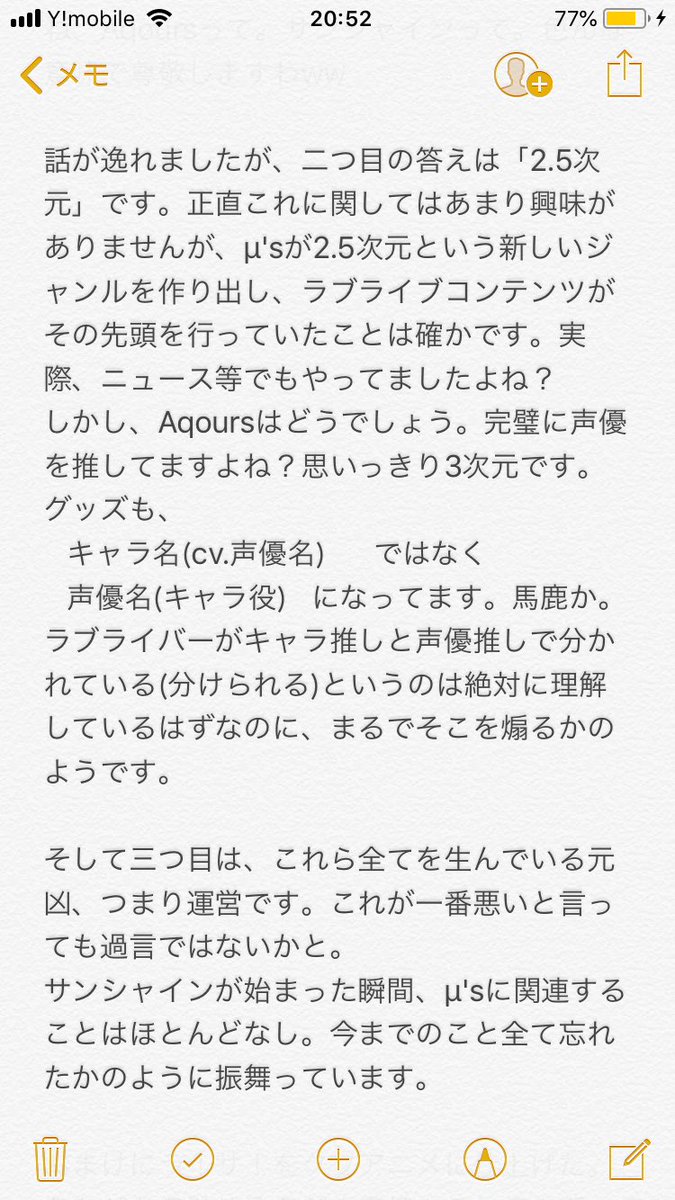Open the plus attachment menu
The height and width of the screenshot is (1200, 675).
coord(338,1160)
